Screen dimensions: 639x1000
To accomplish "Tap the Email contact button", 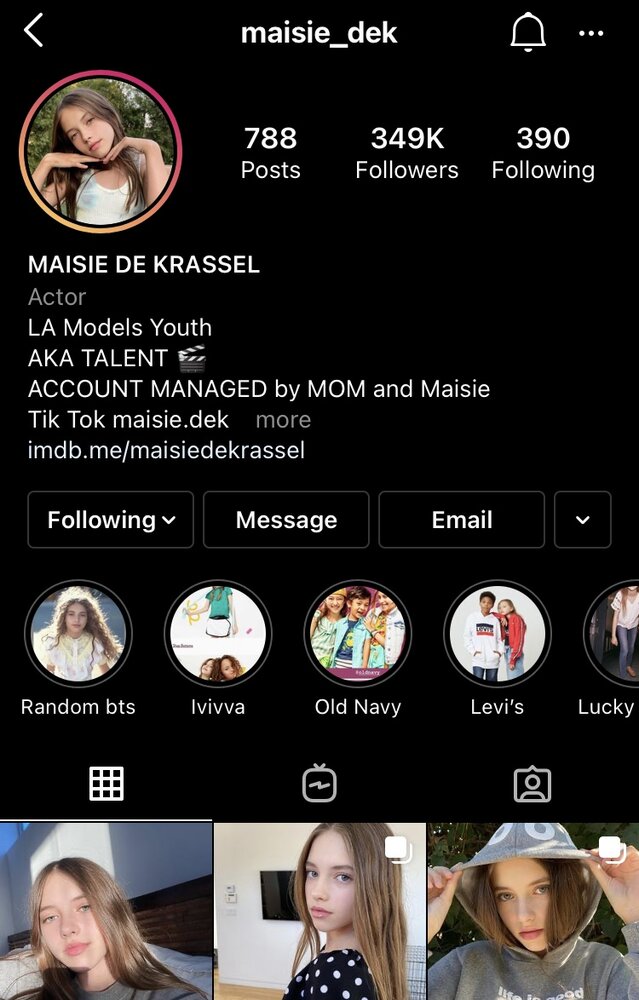I will pyautogui.click(x=462, y=520).
